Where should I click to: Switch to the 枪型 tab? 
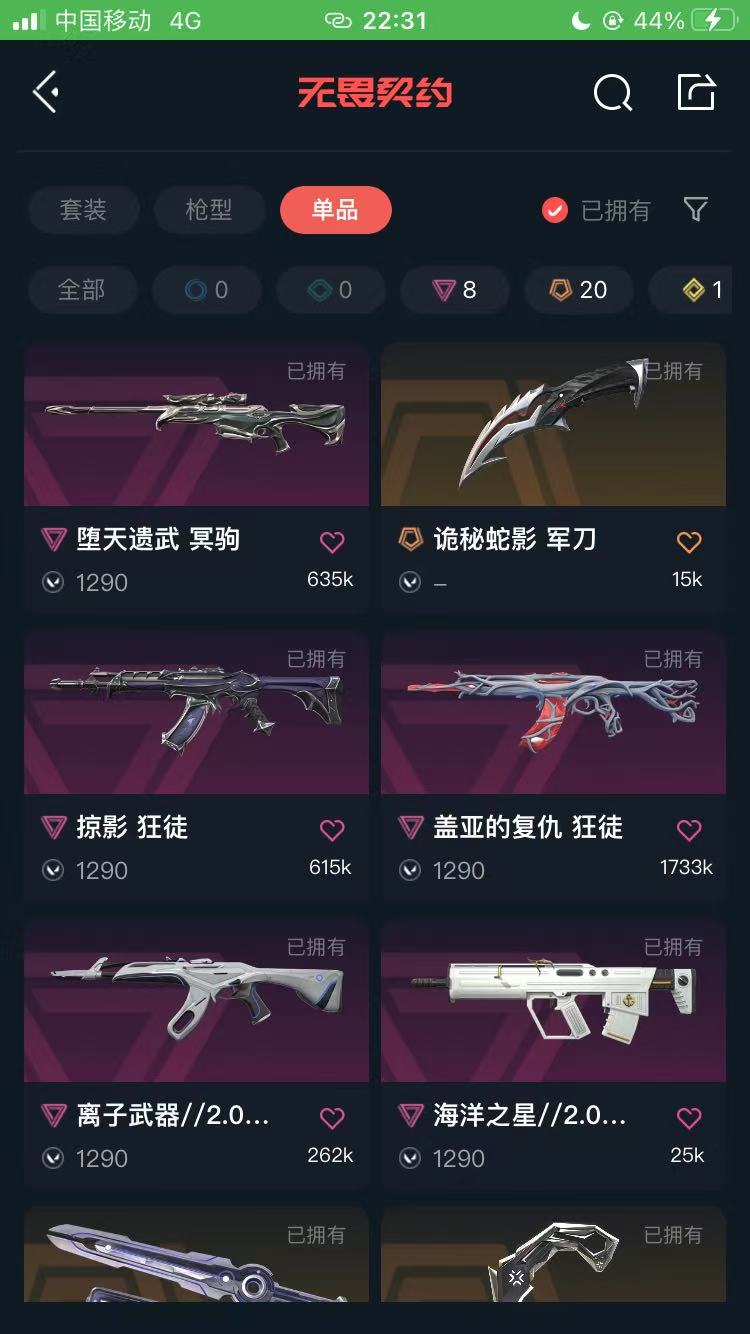(x=209, y=210)
